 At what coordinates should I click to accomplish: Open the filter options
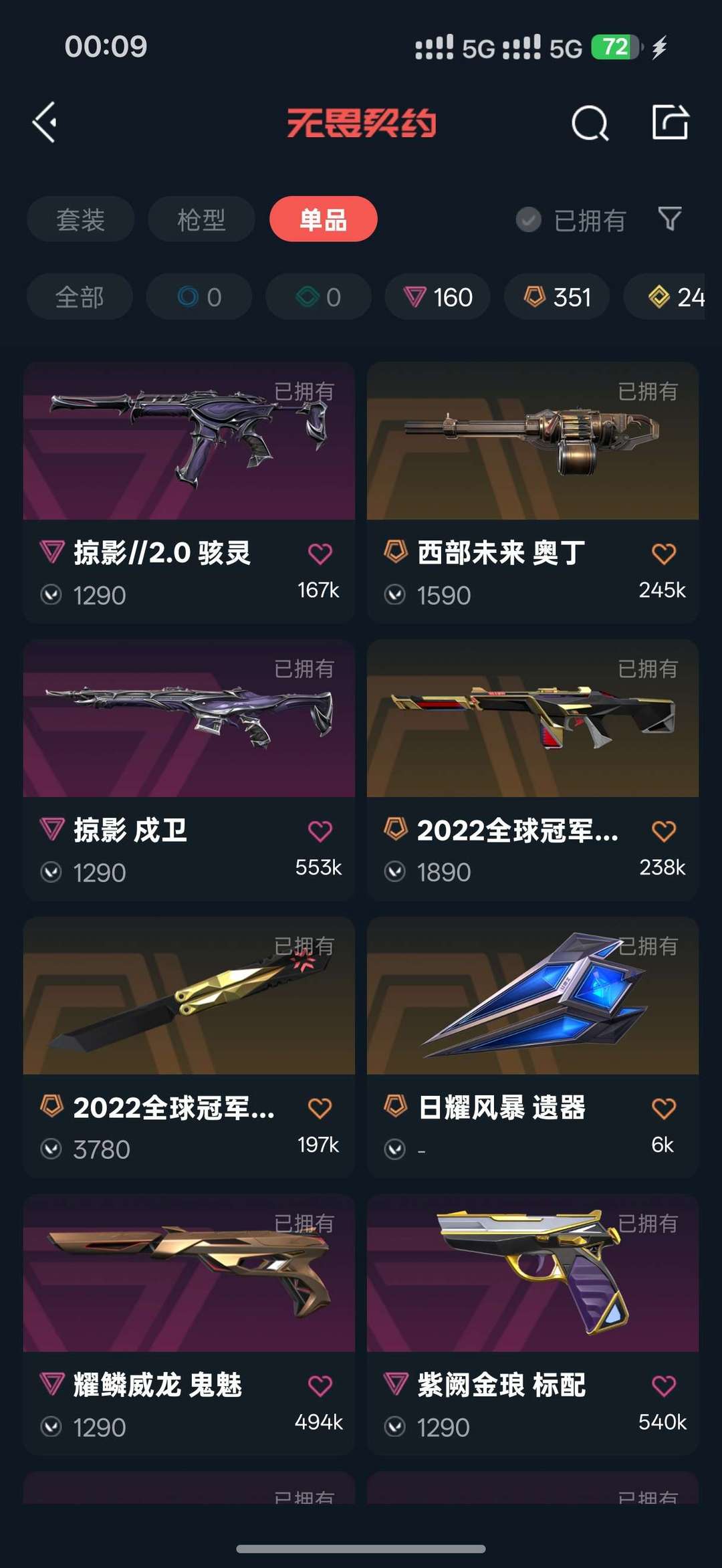672,219
